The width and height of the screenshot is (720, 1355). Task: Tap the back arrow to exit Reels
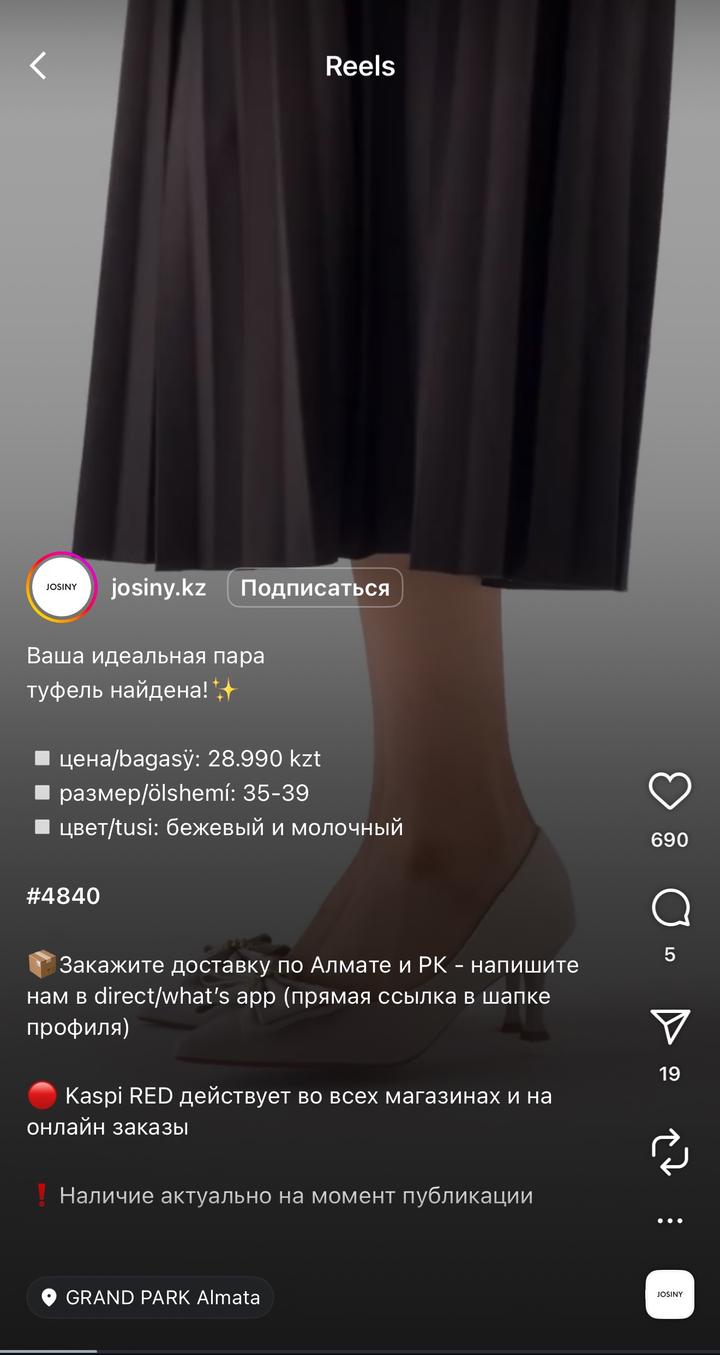37,65
